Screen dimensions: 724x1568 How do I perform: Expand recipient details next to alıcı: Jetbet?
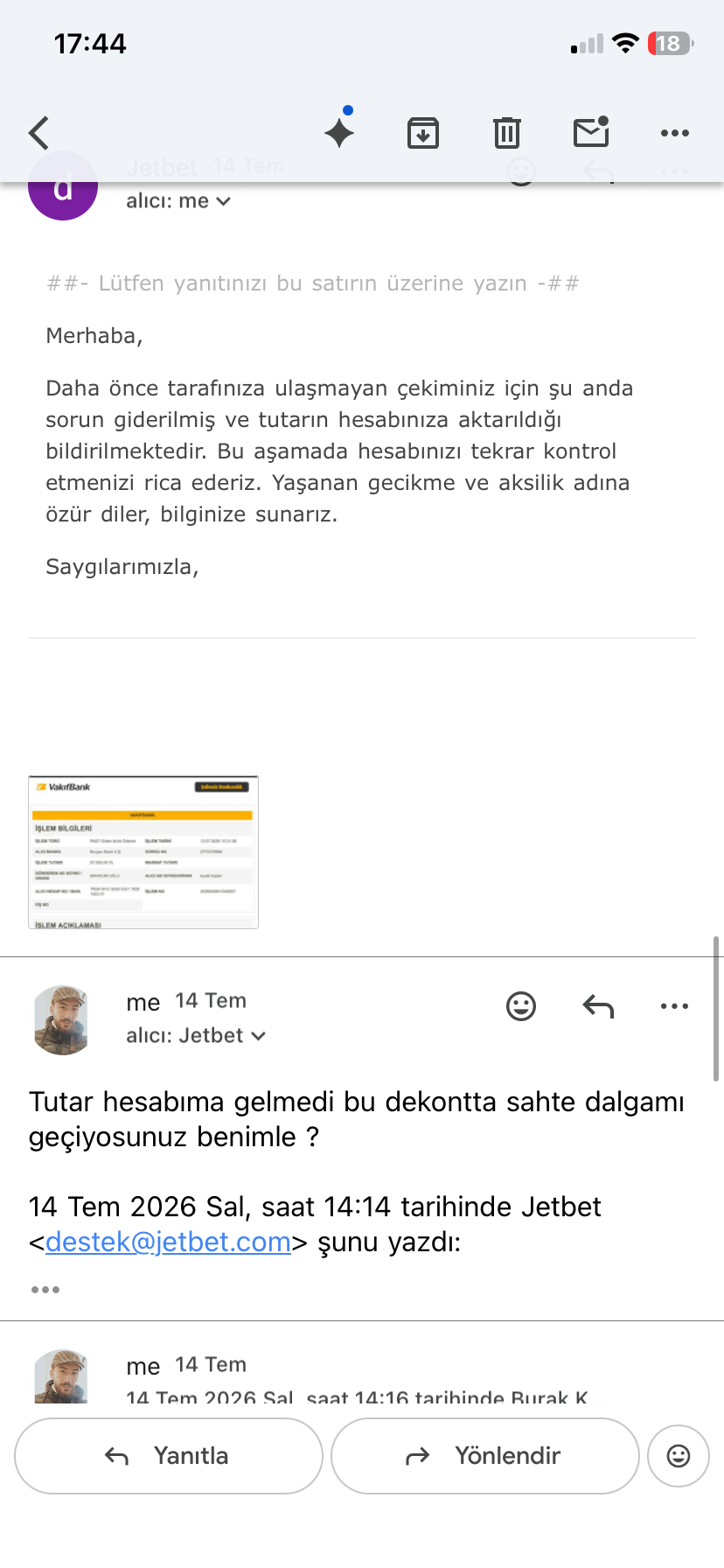(x=258, y=1036)
